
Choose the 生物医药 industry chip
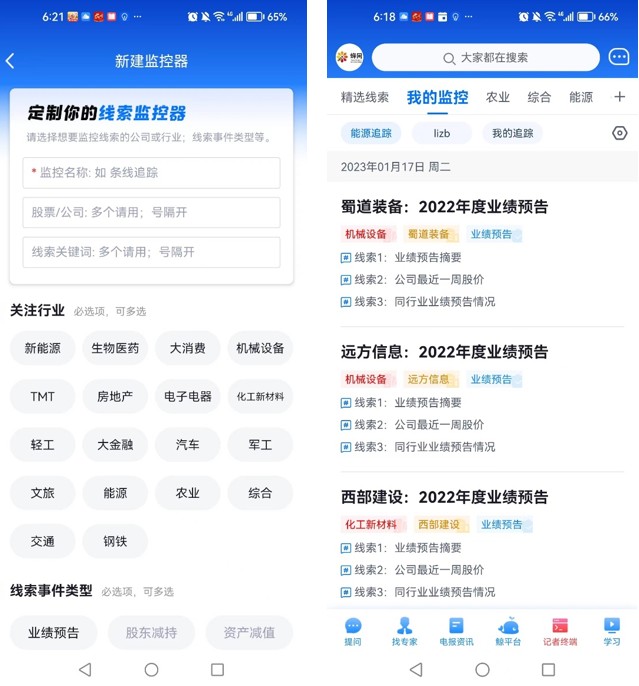pyautogui.click(x=115, y=348)
